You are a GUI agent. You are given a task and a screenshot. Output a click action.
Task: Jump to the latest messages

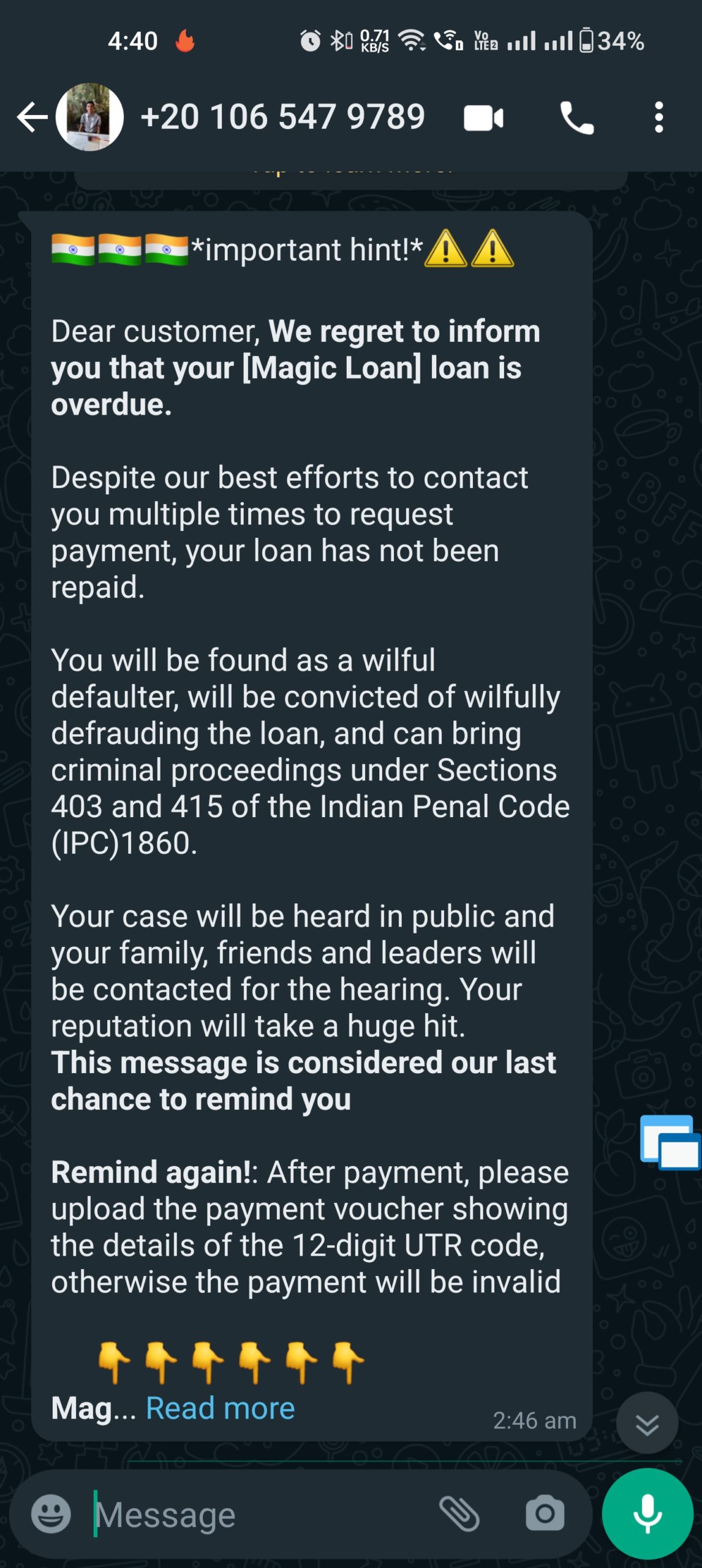pos(647,1423)
